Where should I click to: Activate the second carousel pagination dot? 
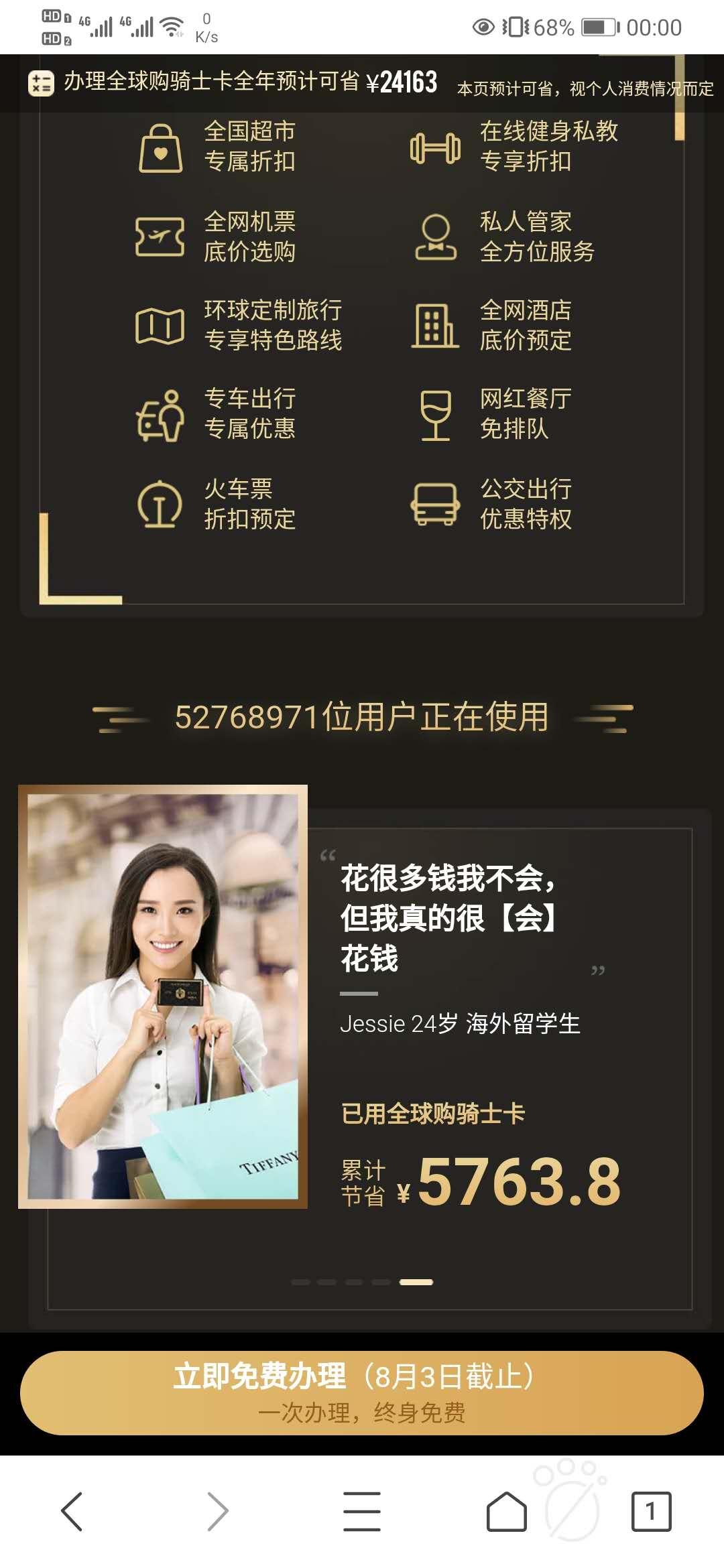point(327,1282)
